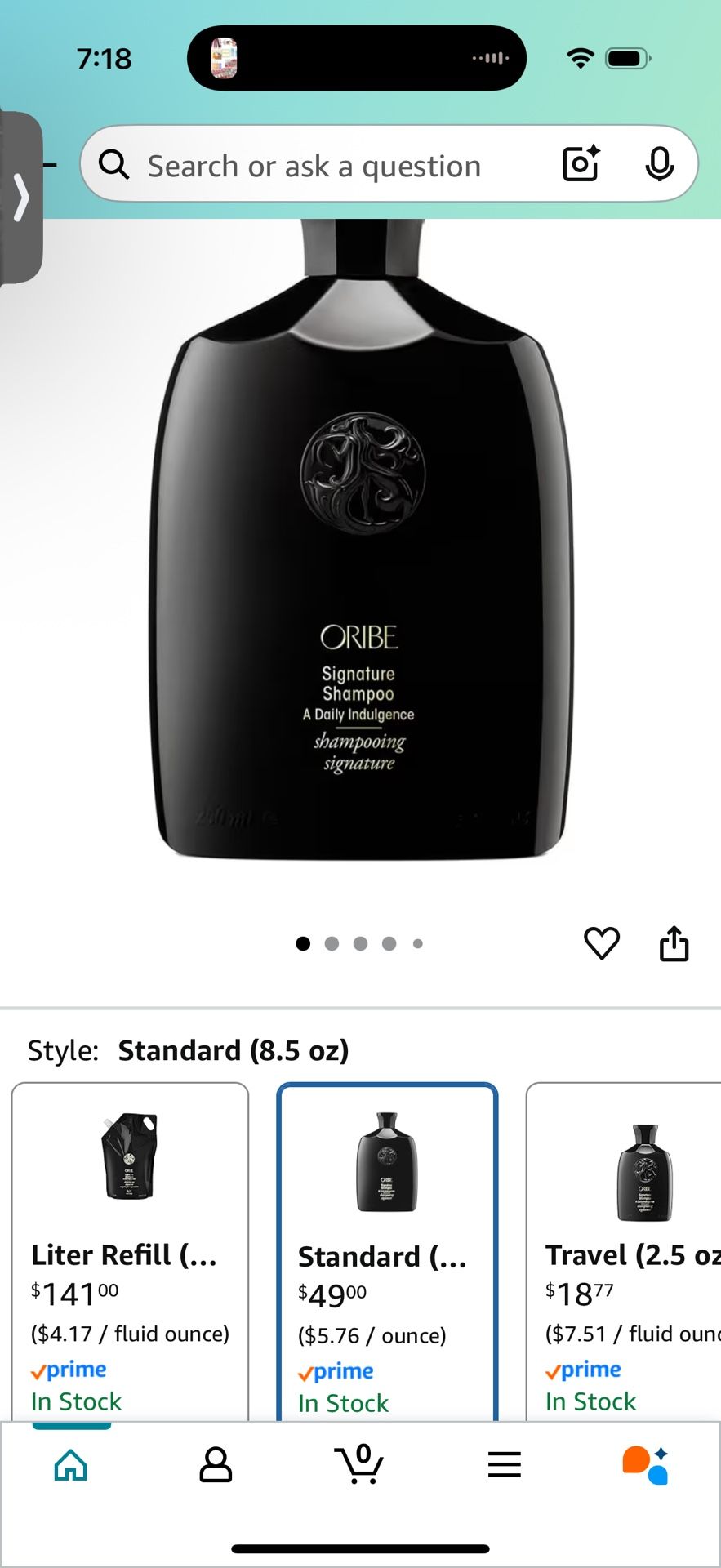Image resolution: width=721 pixels, height=1568 pixels.
Task: Tap the microphone icon for voice search
Action: coord(660,164)
